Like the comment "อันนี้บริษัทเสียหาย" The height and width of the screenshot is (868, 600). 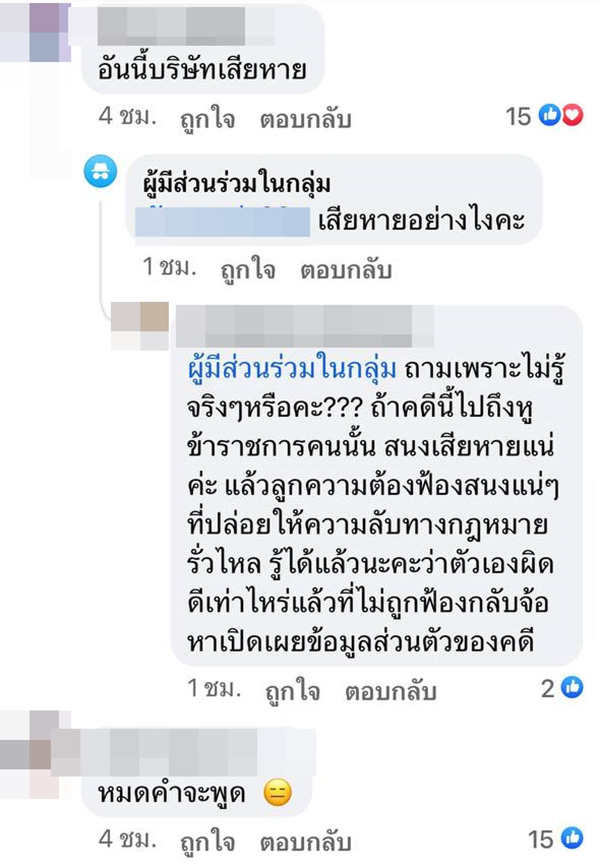208,119
